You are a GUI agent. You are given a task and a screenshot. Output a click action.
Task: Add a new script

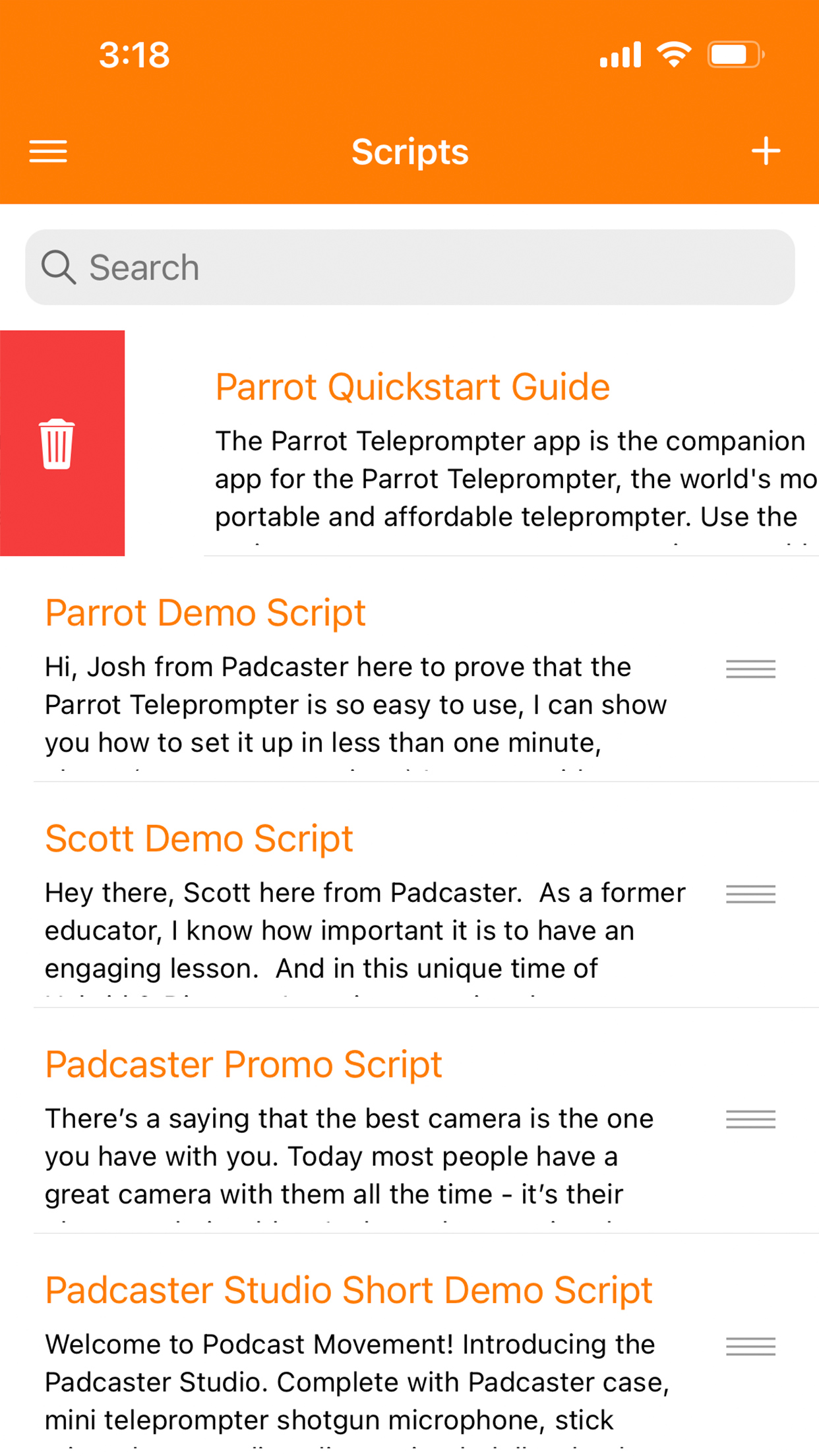point(766,152)
